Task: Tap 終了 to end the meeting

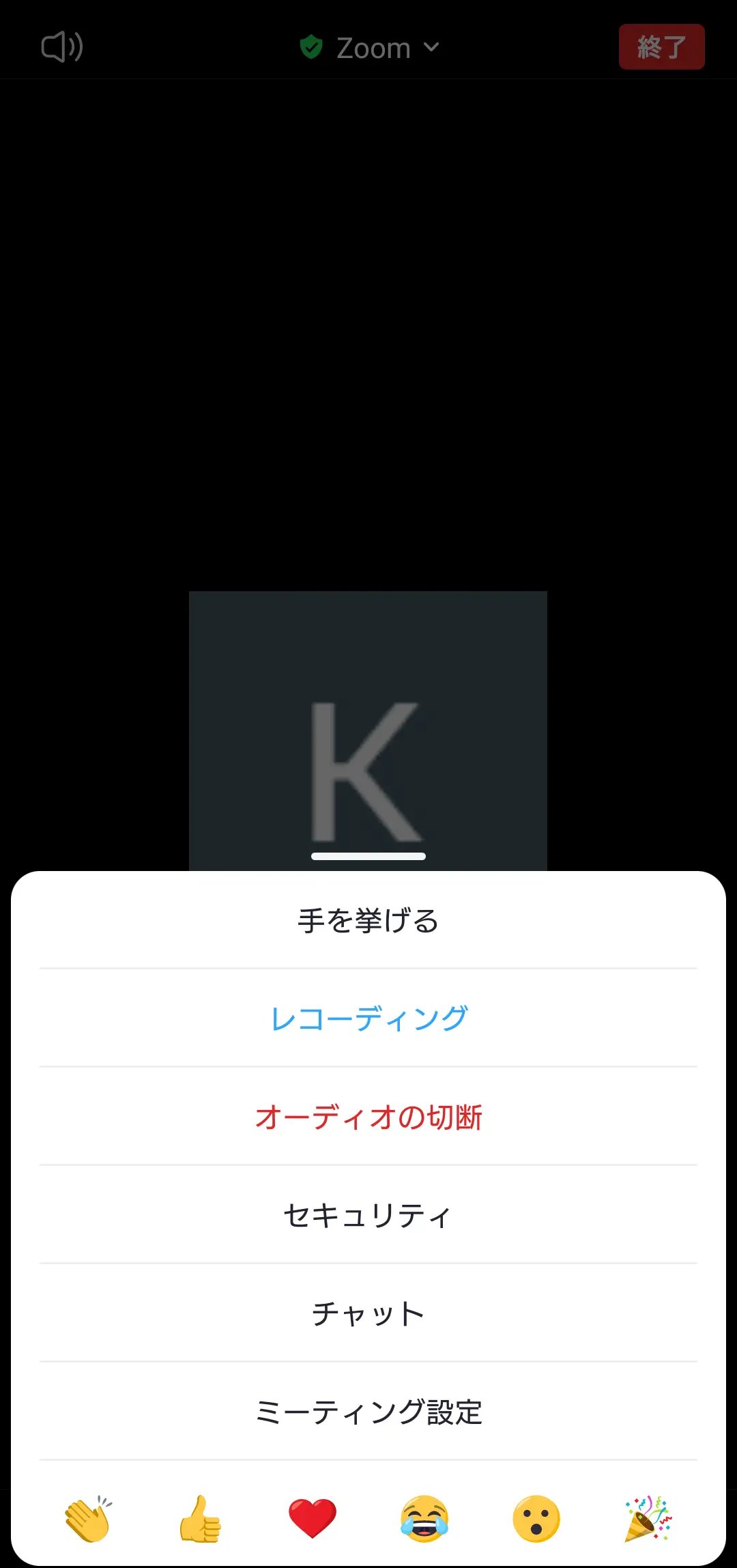Action: [x=661, y=46]
